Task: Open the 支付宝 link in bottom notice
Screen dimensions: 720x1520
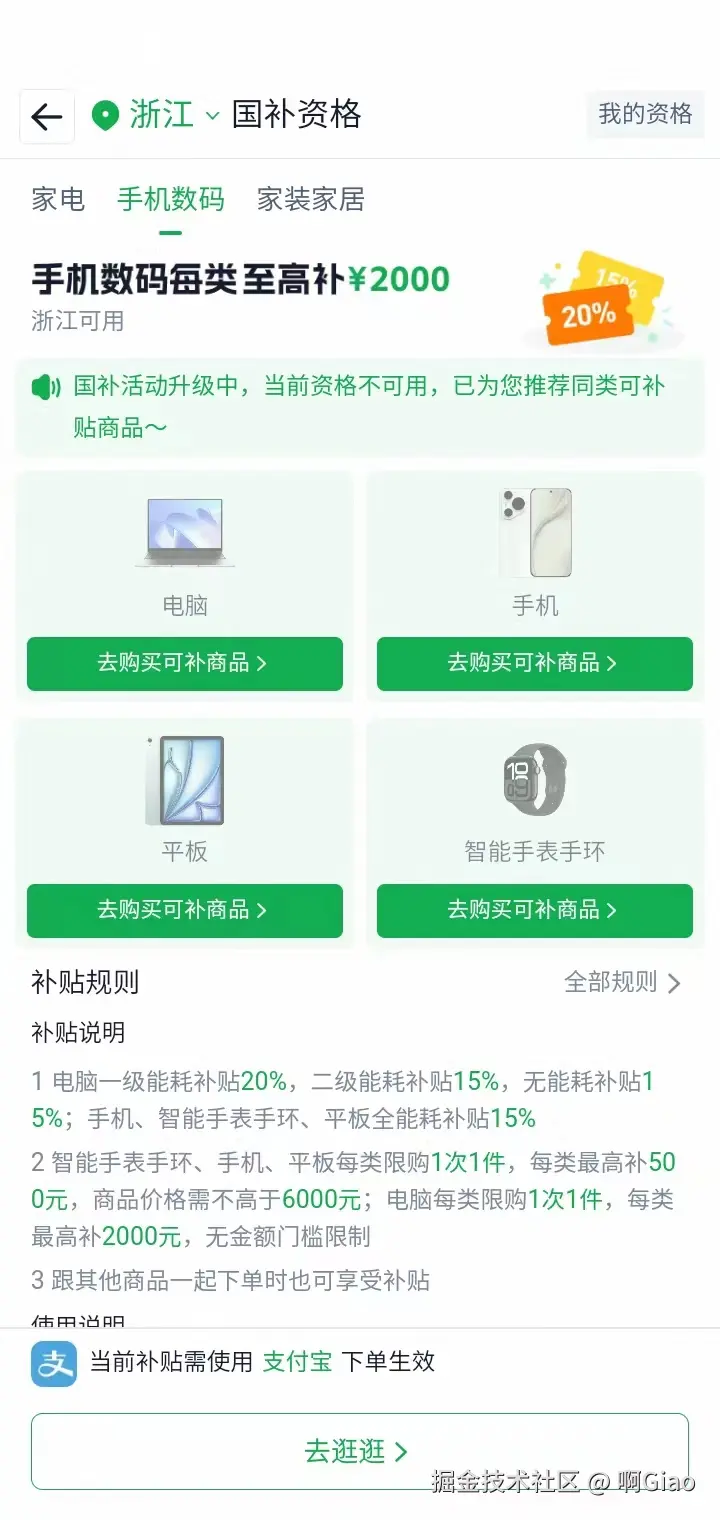Action: pyautogui.click(x=297, y=1362)
